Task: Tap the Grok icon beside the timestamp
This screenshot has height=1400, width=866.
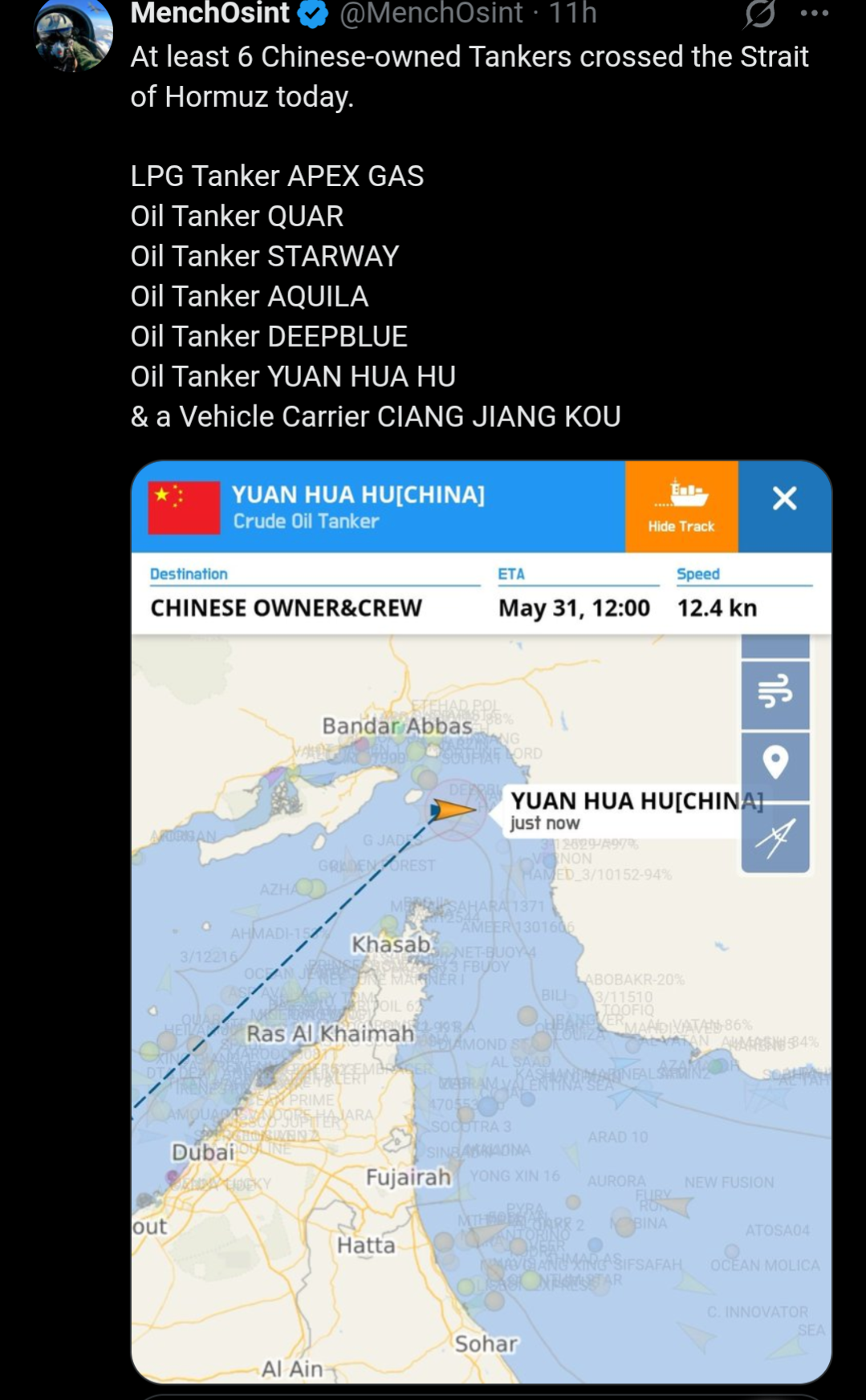Action: coord(759,14)
